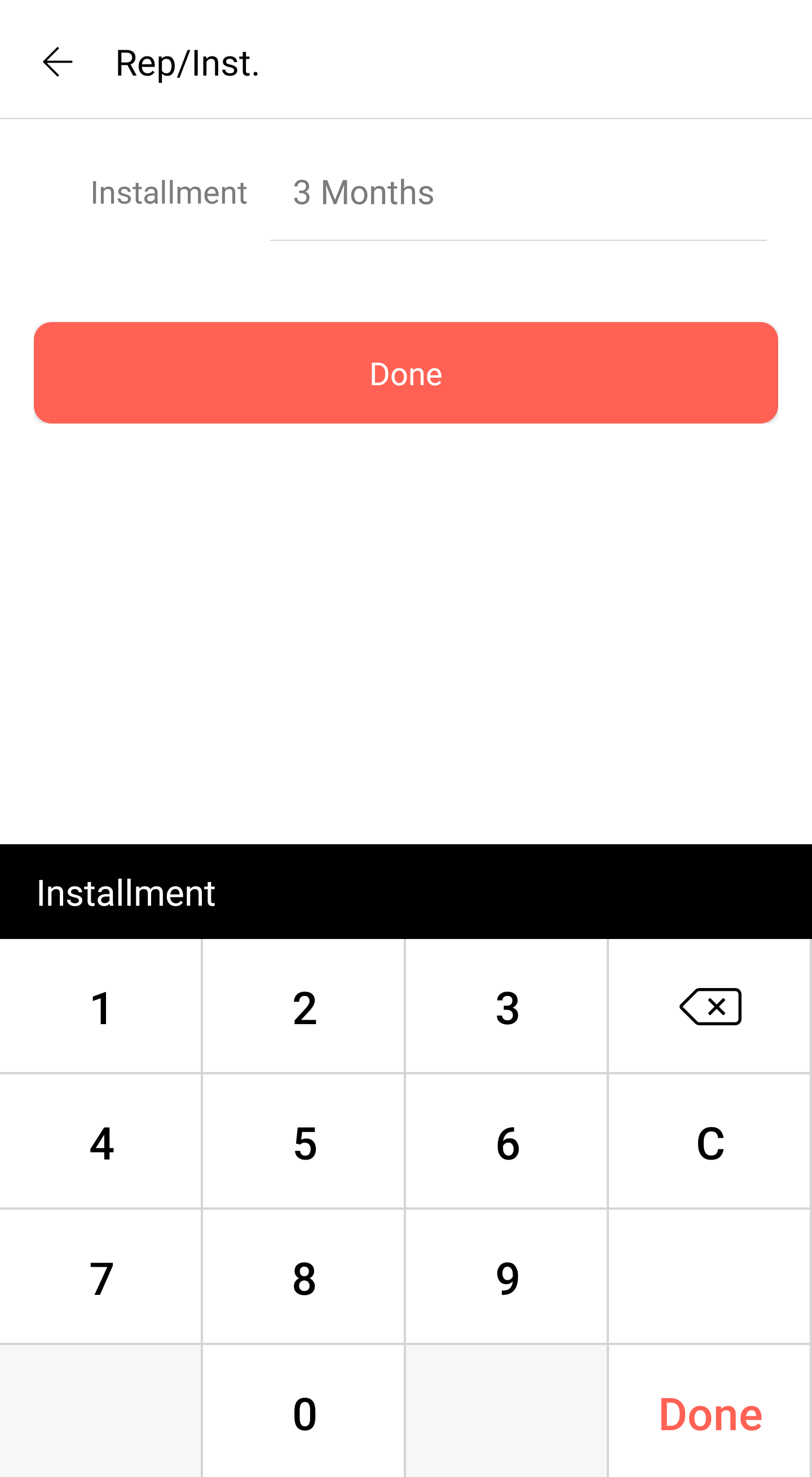Clear the entry with the C key
This screenshot has width=812, height=1477.
(710, 1141)
